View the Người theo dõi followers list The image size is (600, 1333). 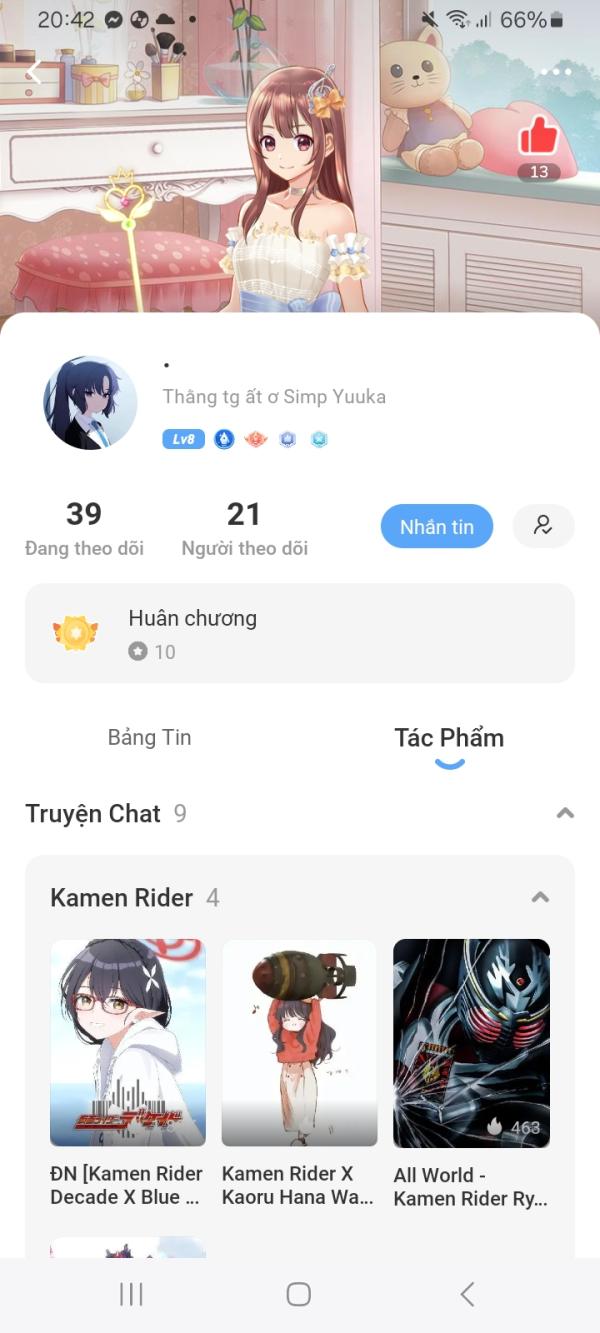click(244, 528)
